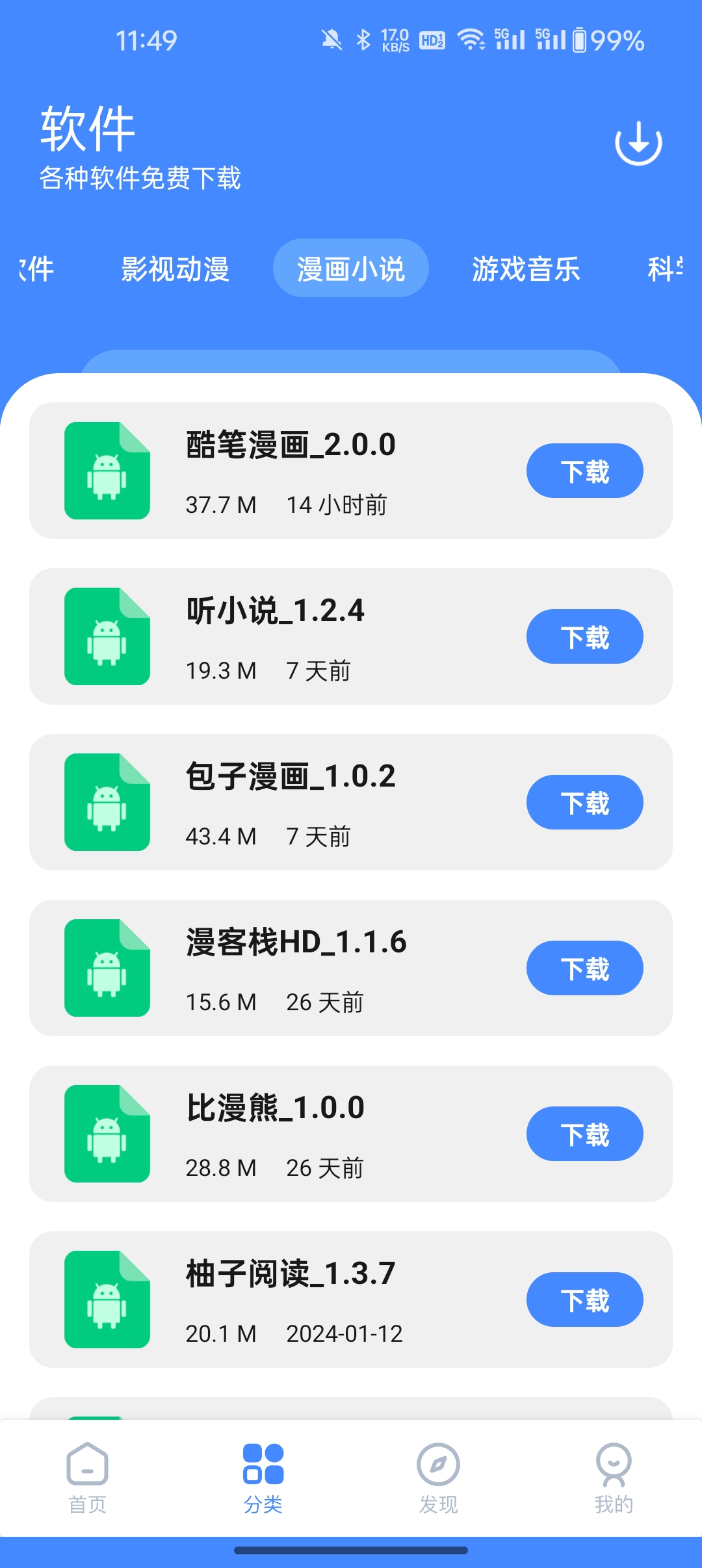Download 听小说_1.2.4
Image resolution: width=702 pixels, height=1568 pixels.
[584, 636]
